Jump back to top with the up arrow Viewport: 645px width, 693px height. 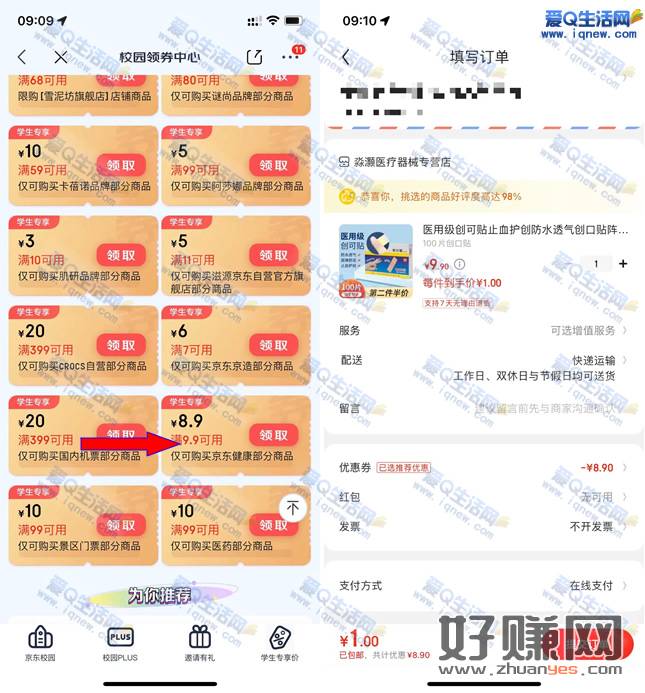pyautogui.click(x=292, y=508)
